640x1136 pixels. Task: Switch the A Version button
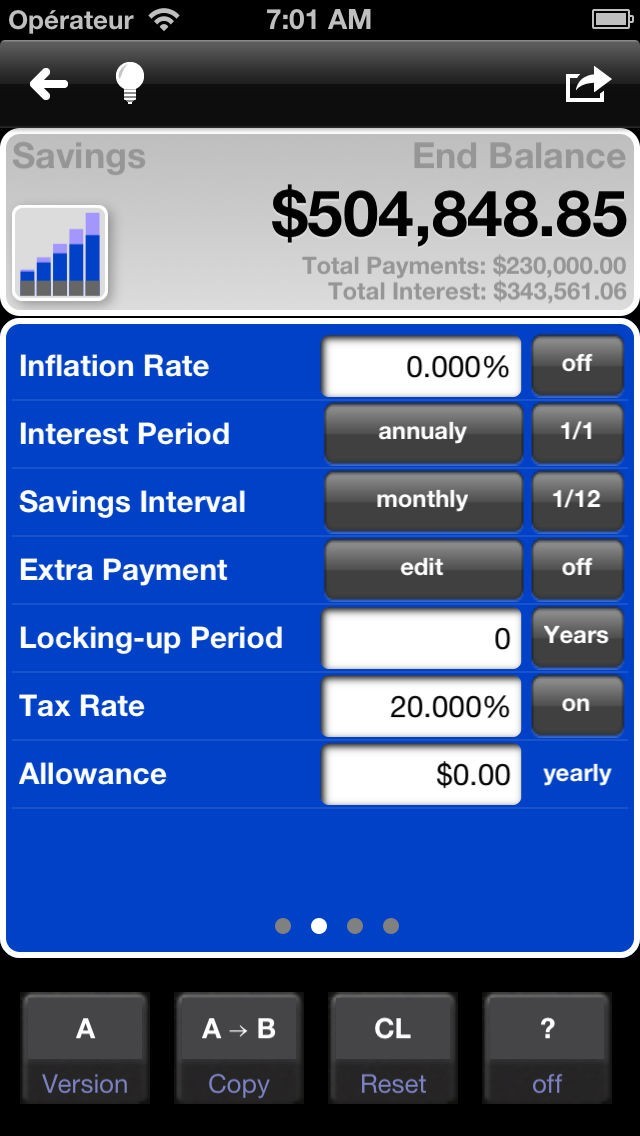(x=86, y=1048)
